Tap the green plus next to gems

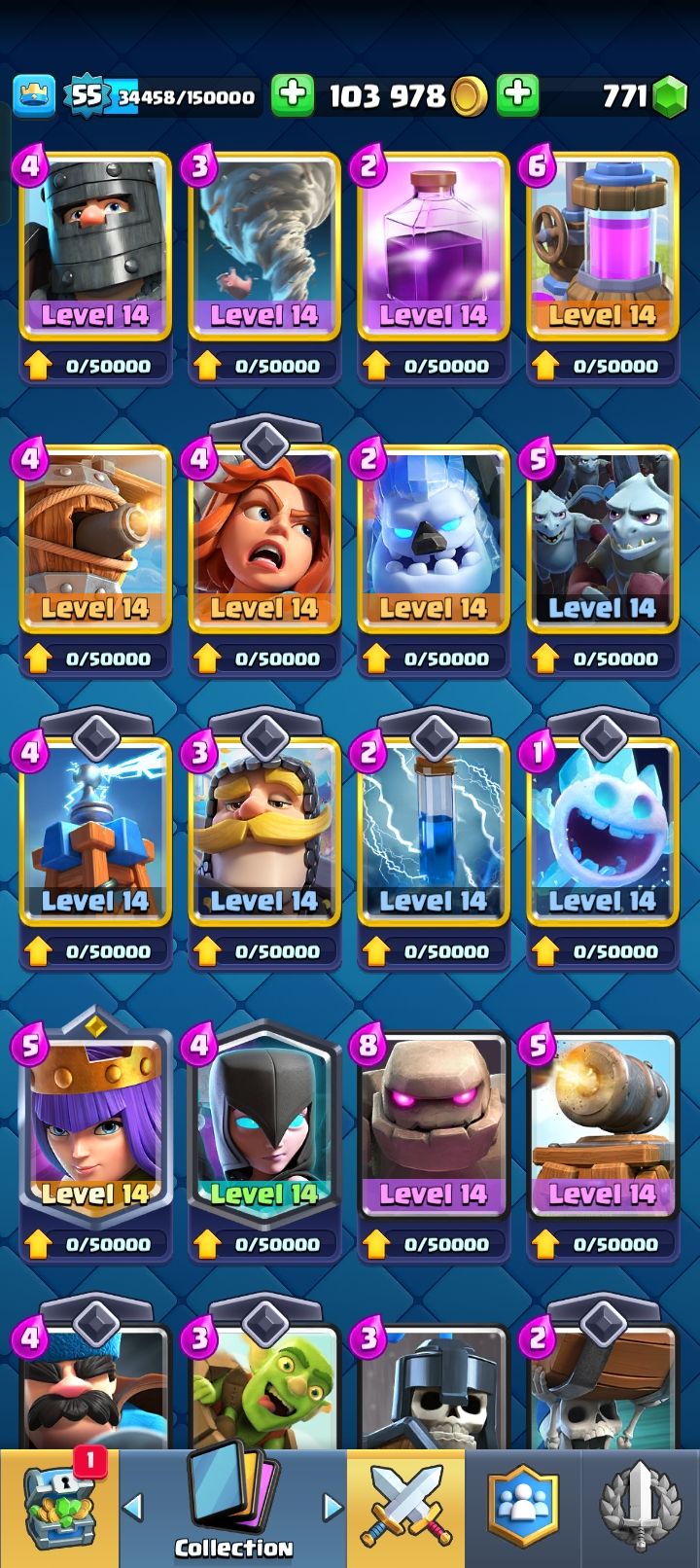(518, 95)
